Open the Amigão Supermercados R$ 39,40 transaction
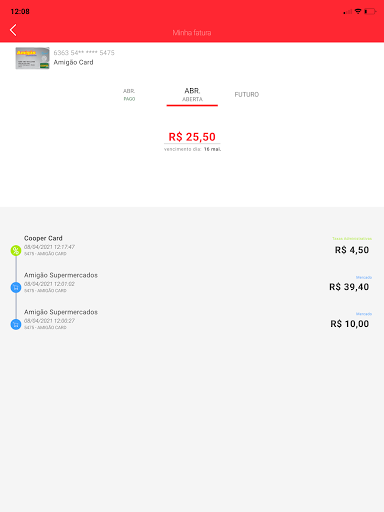Image resolution: width=384 pixels, height=512 pixels. pyautogui.click(x=192, y=283)
